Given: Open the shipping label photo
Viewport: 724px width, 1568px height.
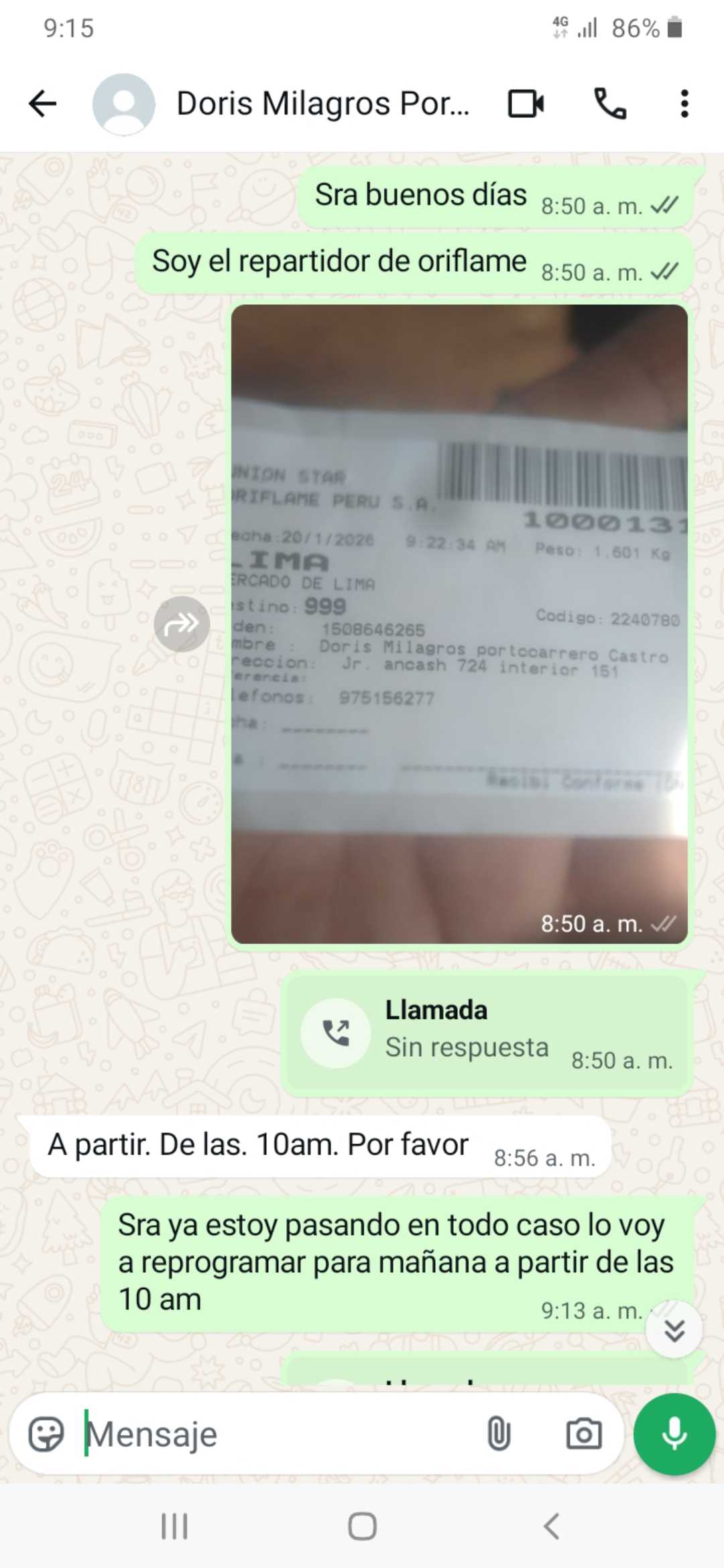Looking at the screenshot, I should 459,623.
